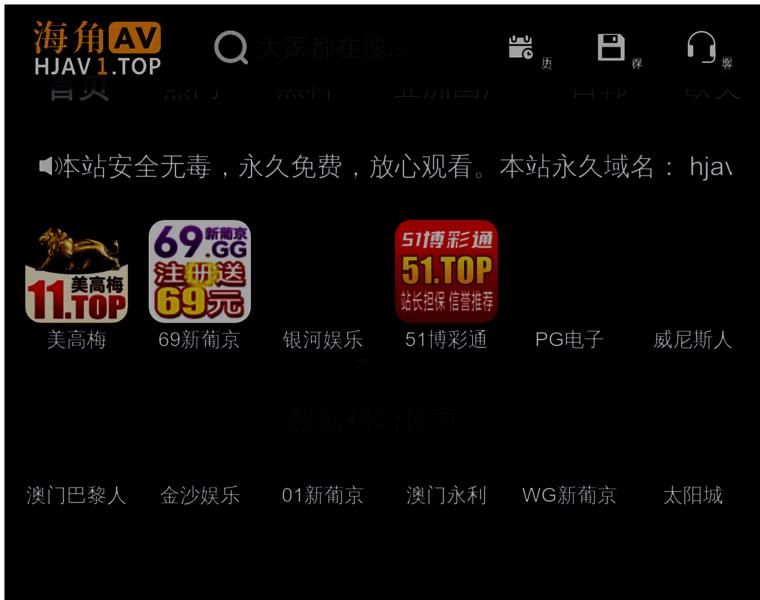Tap the 威尼斯人 link
This screenshot has width=760, height=600.
coord(692,340)
